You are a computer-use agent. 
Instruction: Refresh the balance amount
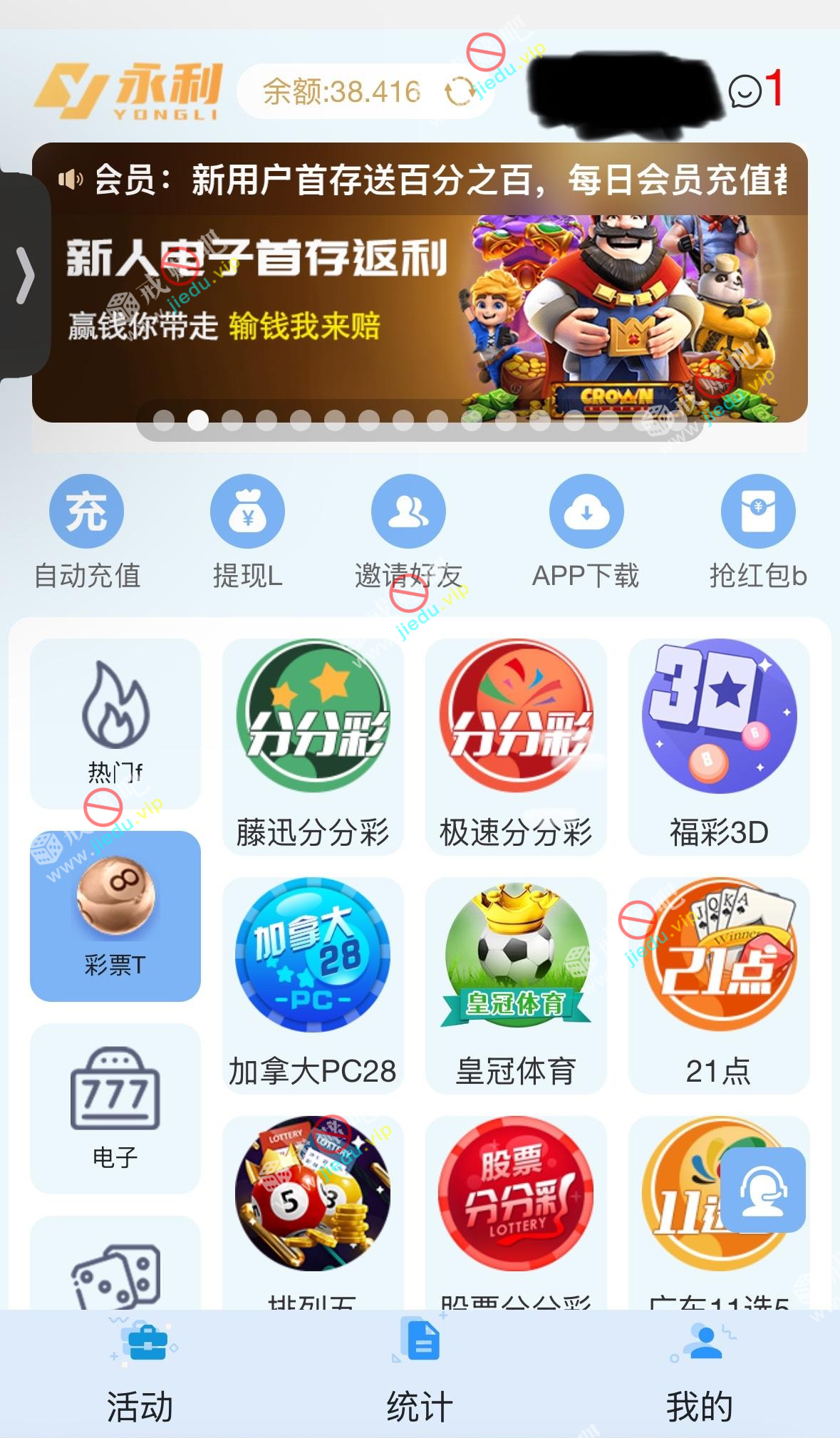tap(457, 92)
